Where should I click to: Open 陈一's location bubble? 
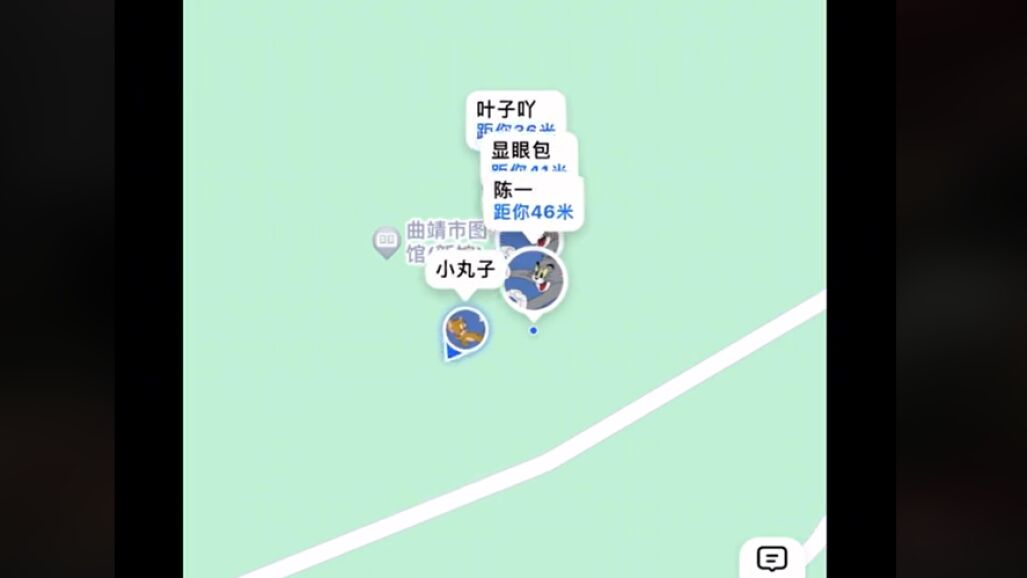click(534, 201)
